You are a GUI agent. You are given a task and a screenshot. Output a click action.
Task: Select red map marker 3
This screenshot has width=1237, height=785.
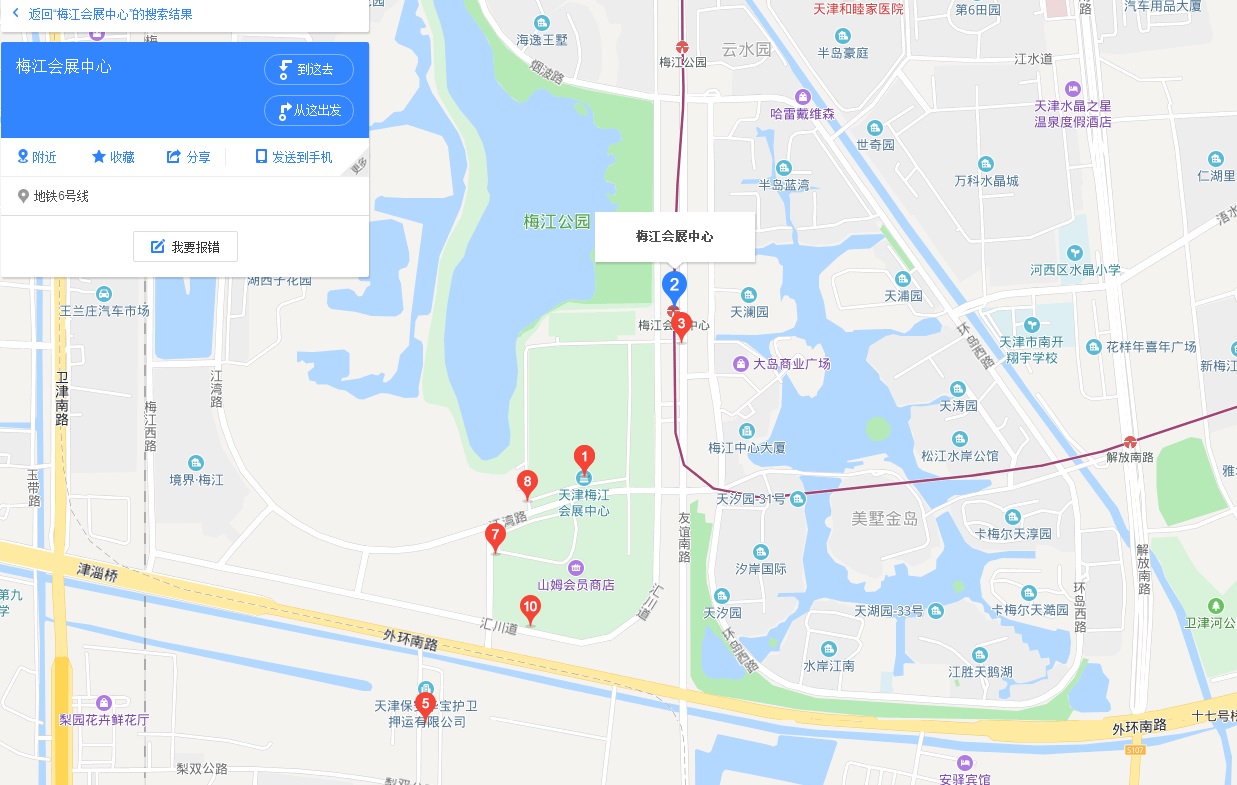click(681, 324)
